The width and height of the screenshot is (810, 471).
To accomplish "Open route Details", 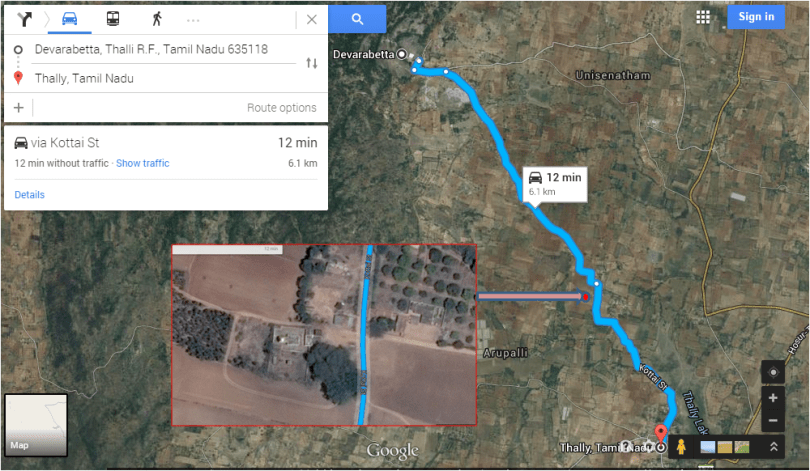I will point(30,195).
